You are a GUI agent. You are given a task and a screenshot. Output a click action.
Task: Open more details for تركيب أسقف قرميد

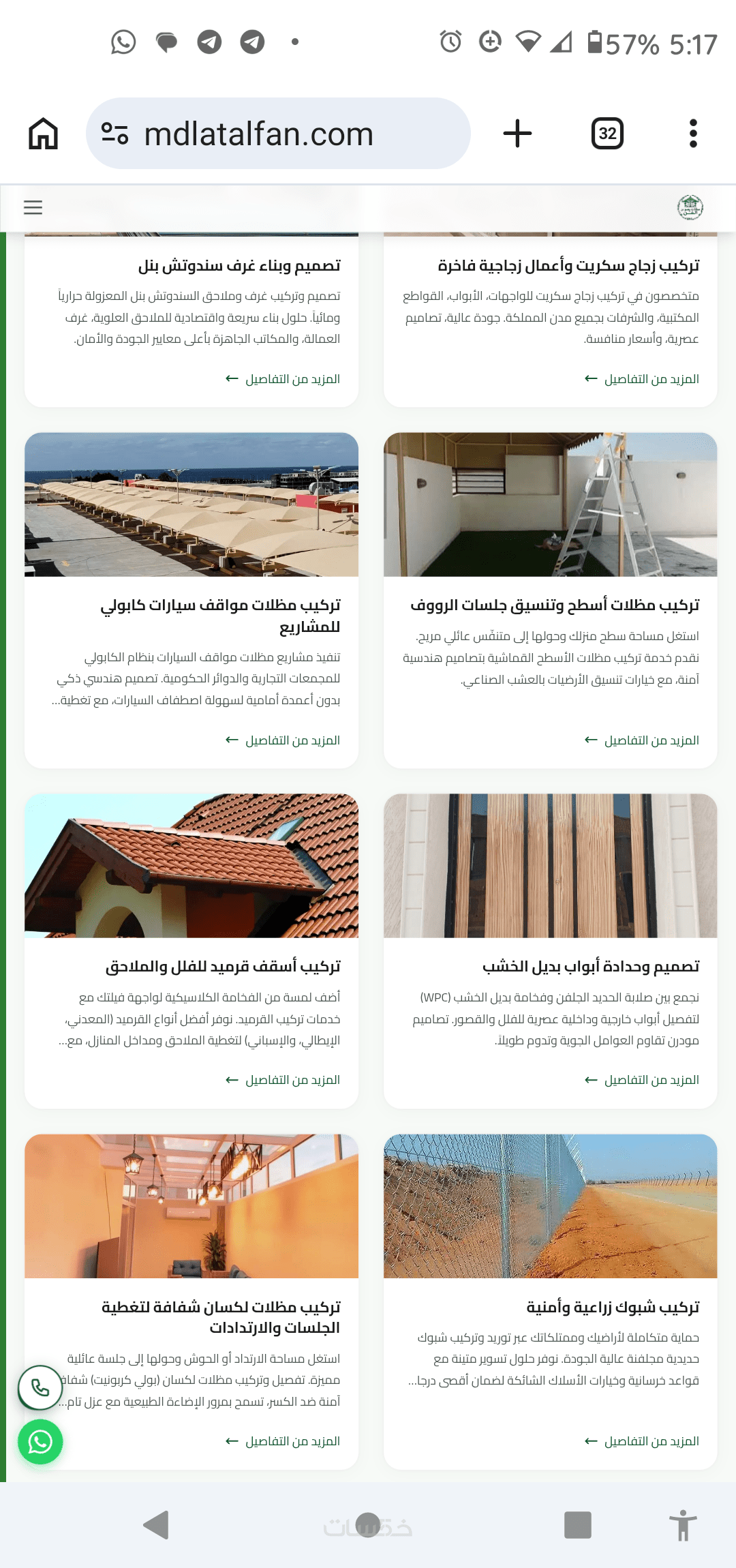283,1080
